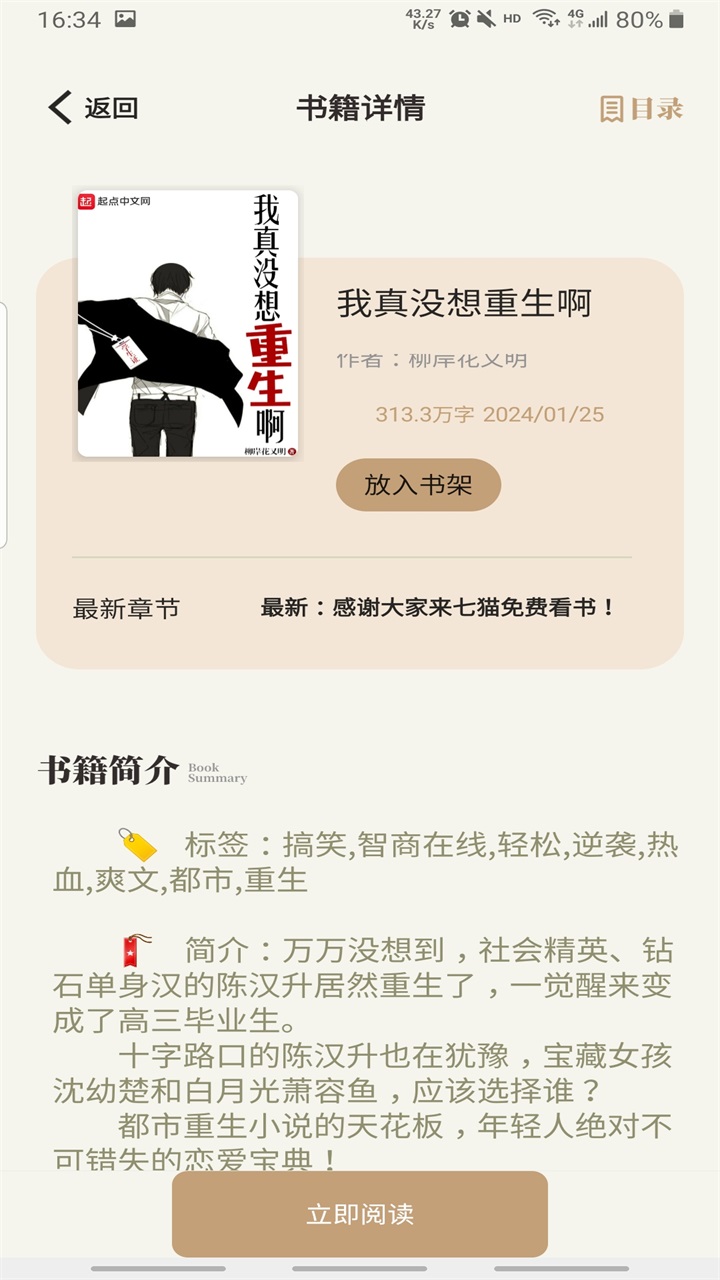720x1280 pixels.
Task: Open the 目录 table of contents
Action: pyautogui.click(x=641, y=108)
